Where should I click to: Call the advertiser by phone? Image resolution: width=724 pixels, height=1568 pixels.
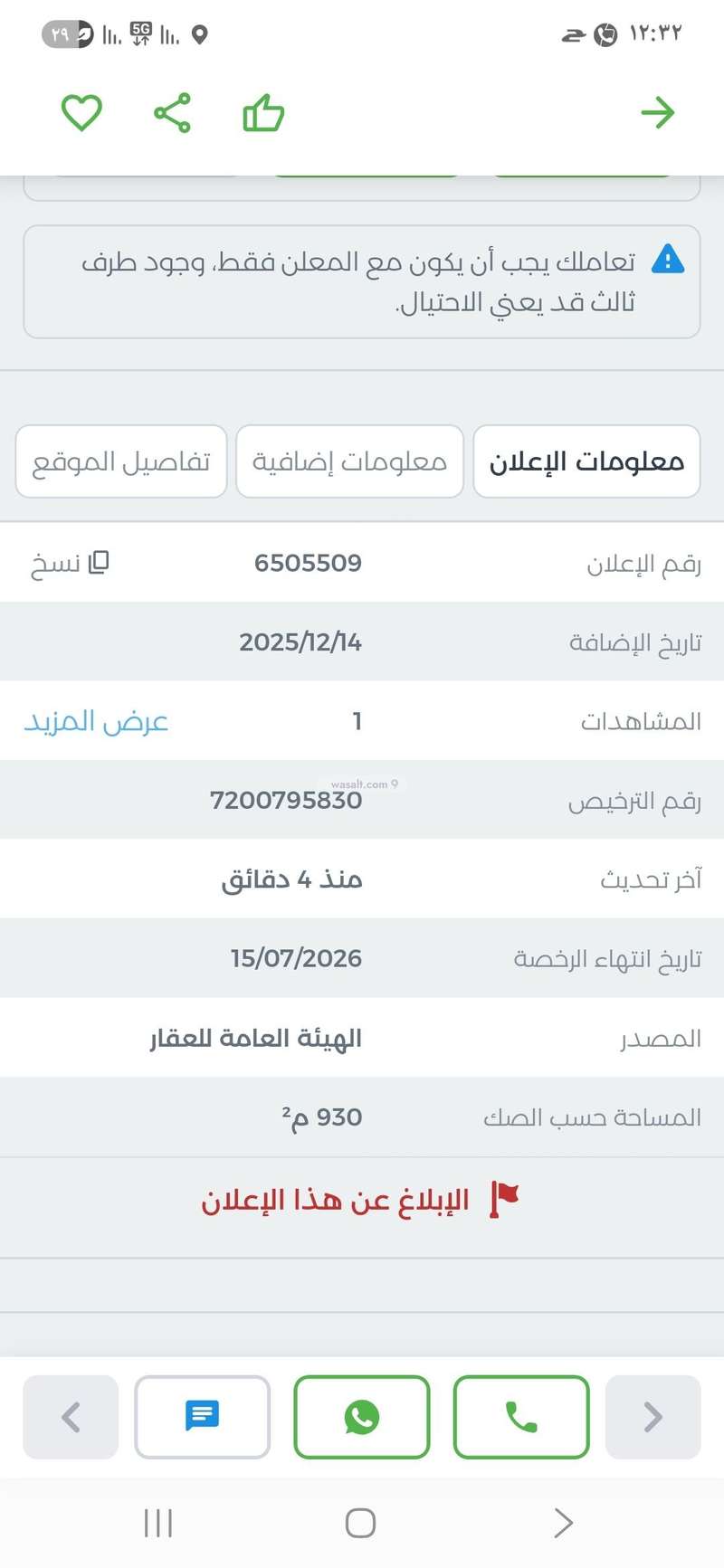click(521, 1417)
